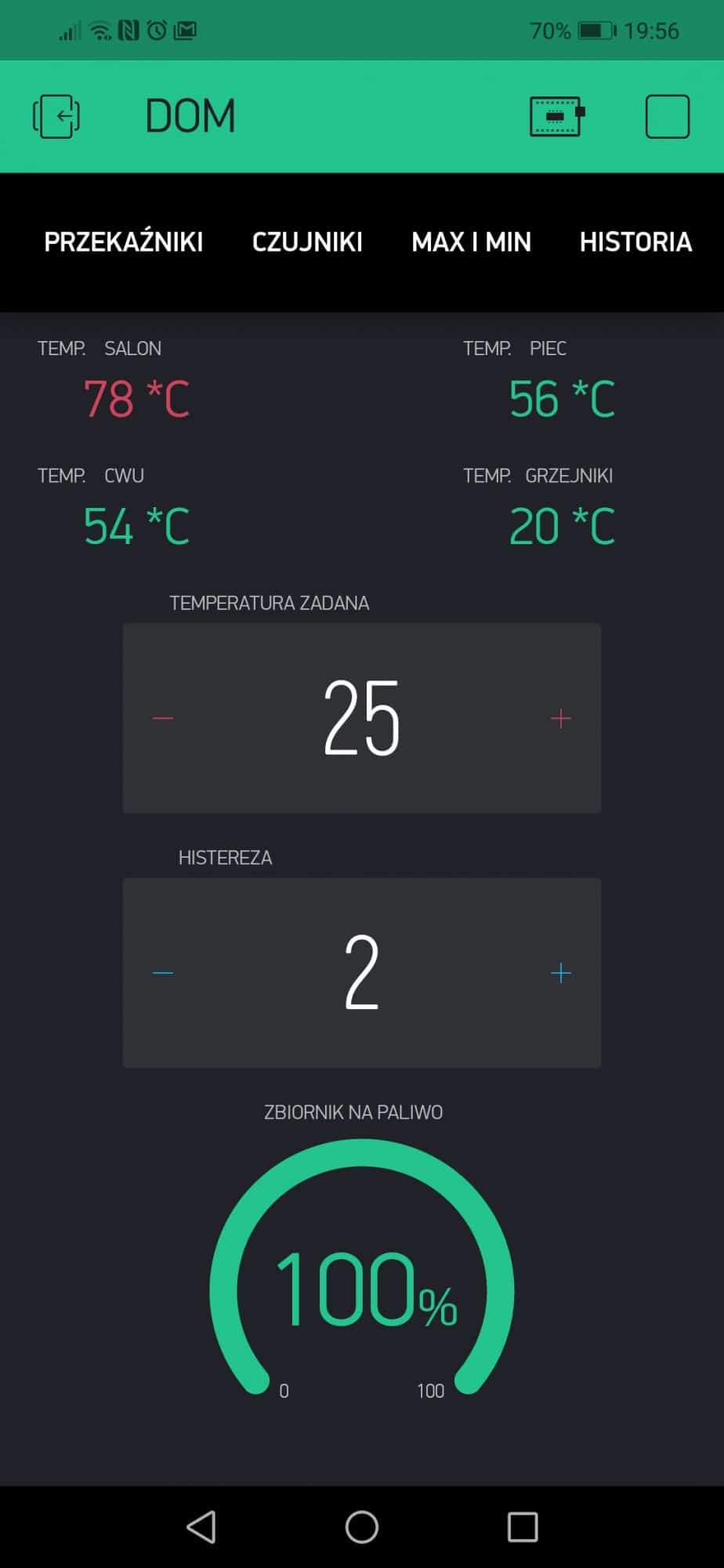Increase TEMPERATURA ZADANA with plus
724x1568 pixels.
561,718
